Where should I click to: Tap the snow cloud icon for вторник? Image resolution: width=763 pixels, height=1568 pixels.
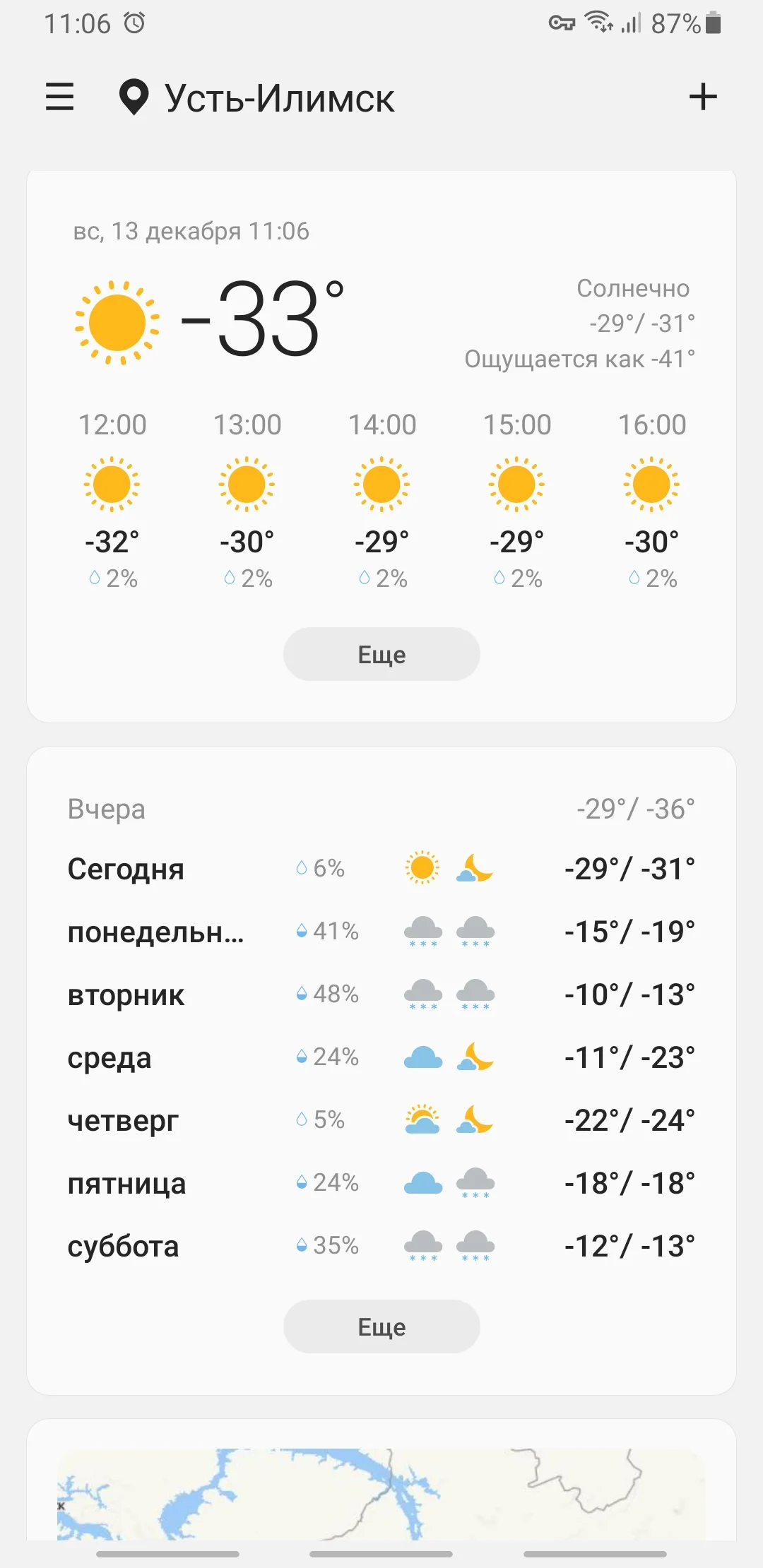[x=424, y=992]
